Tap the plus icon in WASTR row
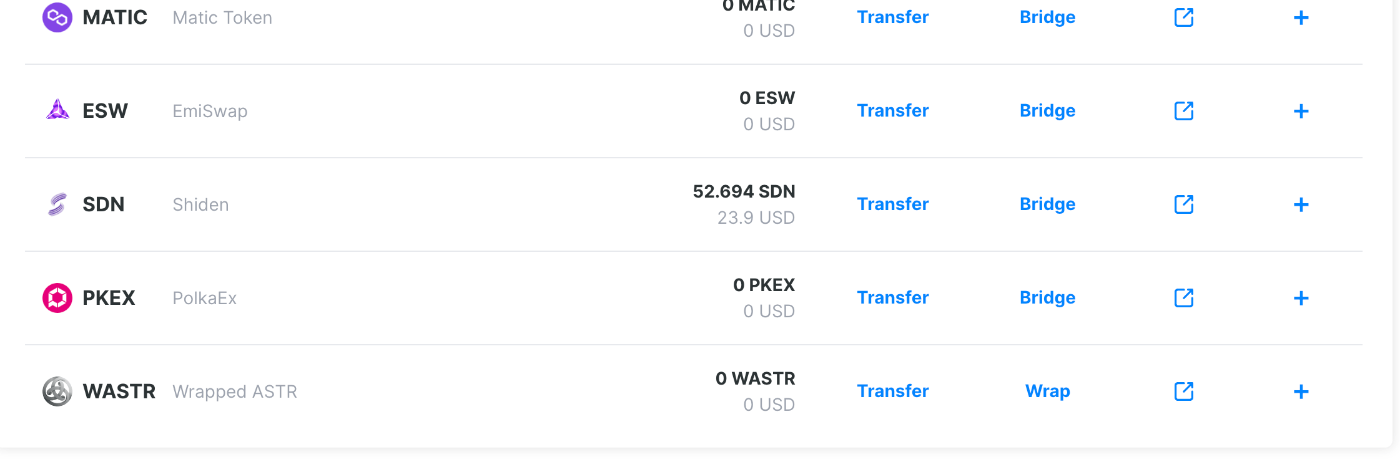The width and height of the screenshot is (1400, 470). (x=1301, y=392)
